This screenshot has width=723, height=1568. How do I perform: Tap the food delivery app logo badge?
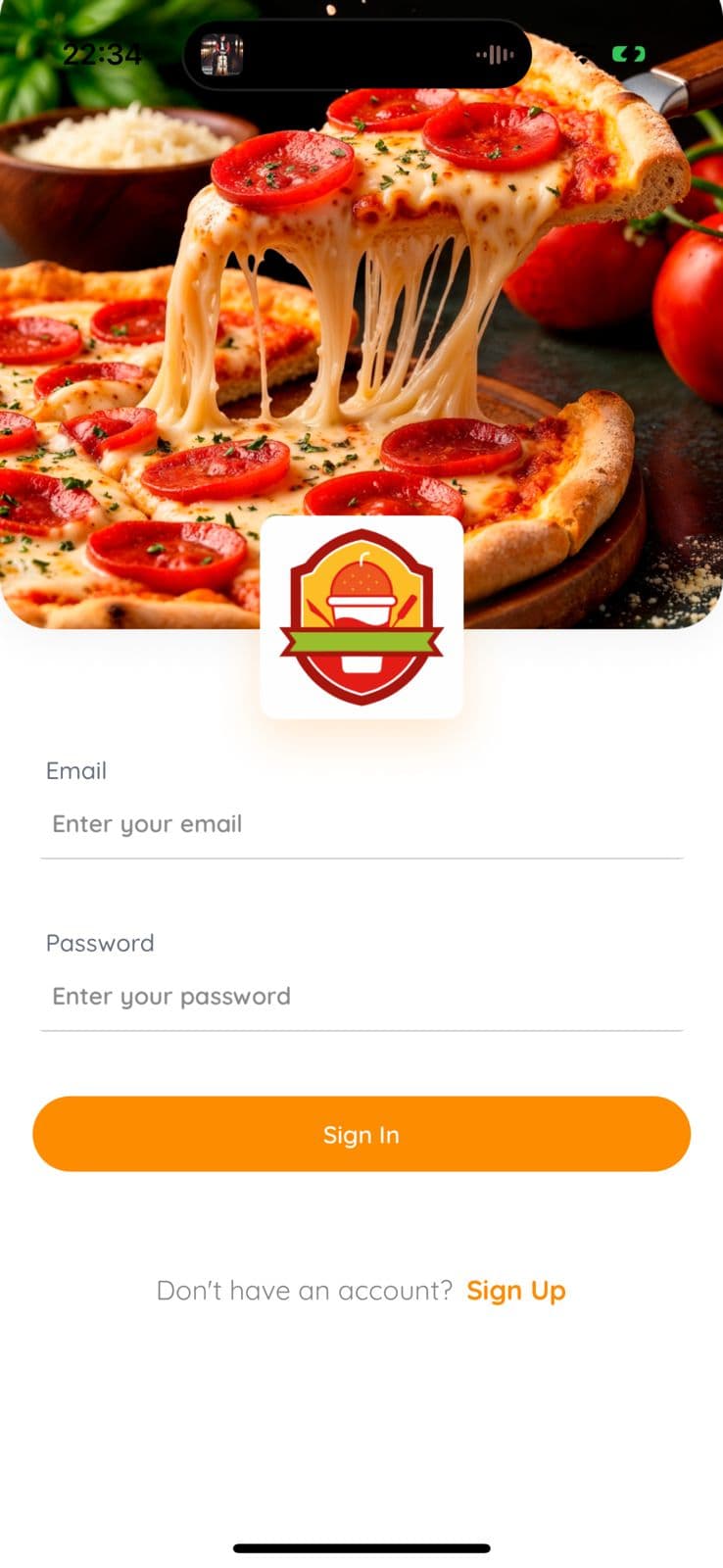point(361,615)
